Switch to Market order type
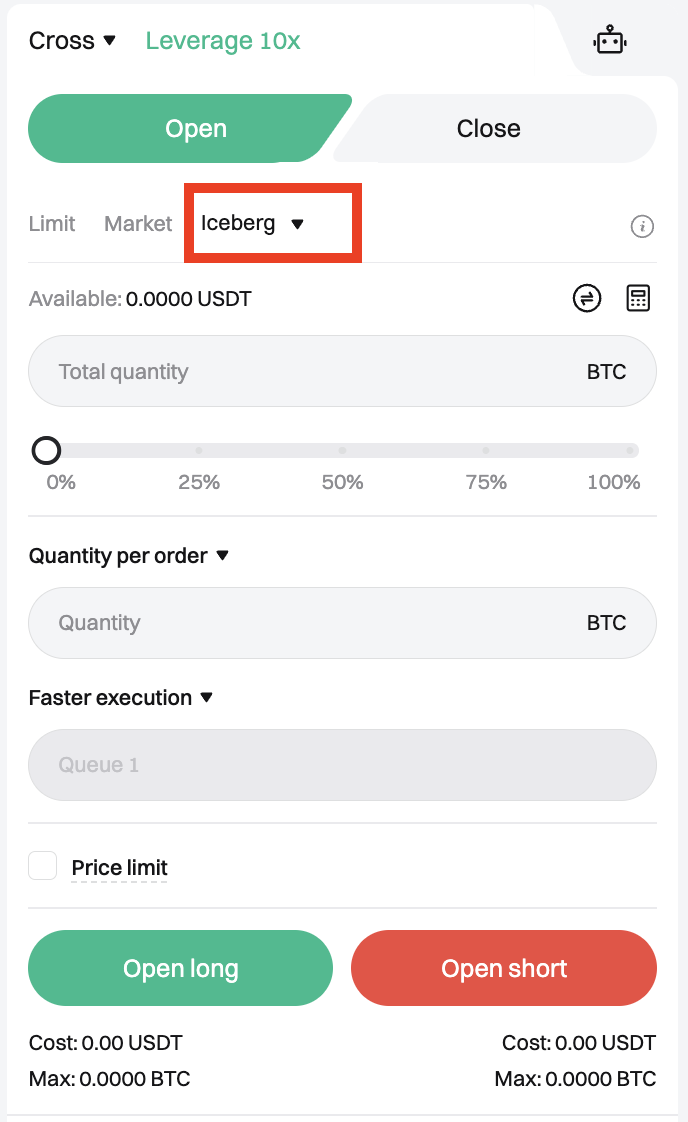Viewport: 688px width, 1122px height. point(138,224)
